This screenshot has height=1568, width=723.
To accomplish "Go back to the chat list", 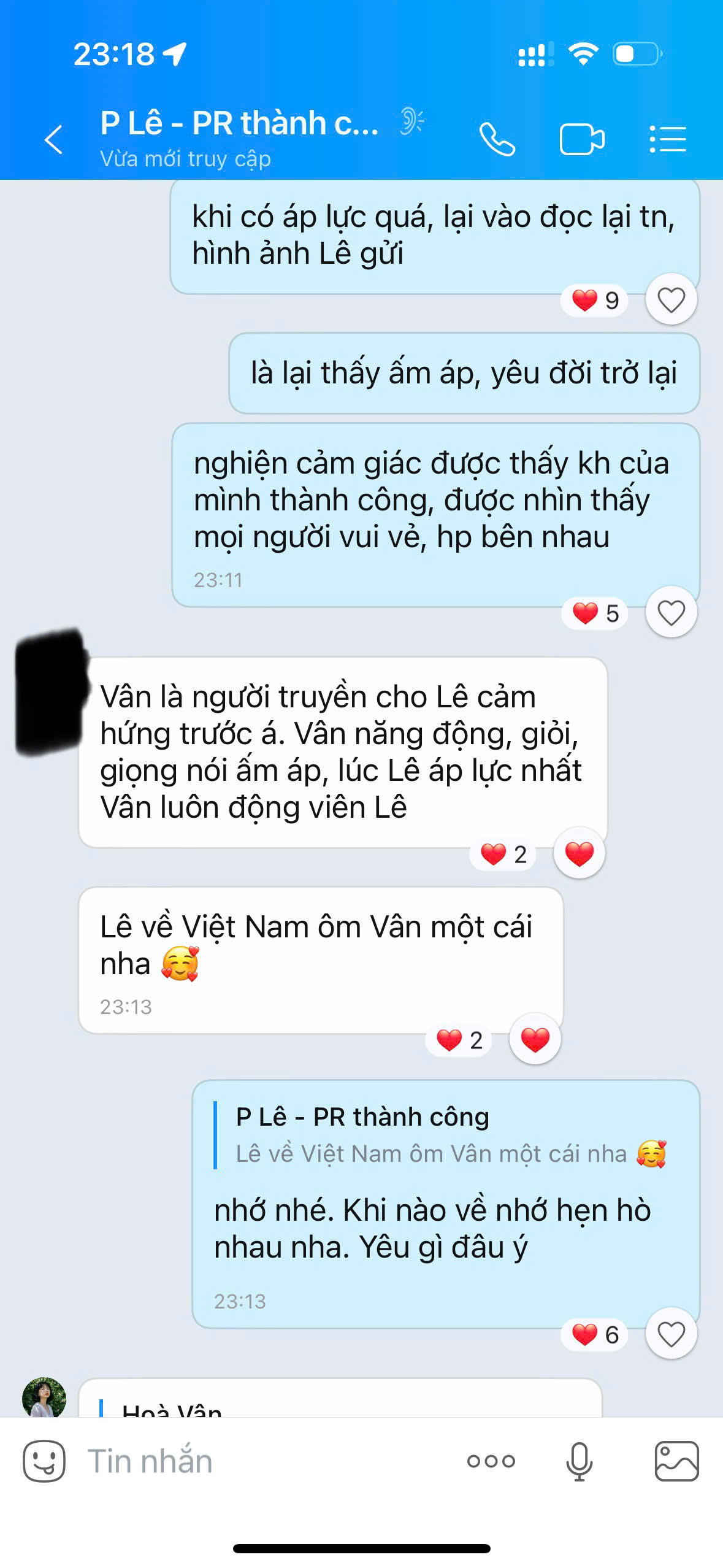I will tap(54, 139).
